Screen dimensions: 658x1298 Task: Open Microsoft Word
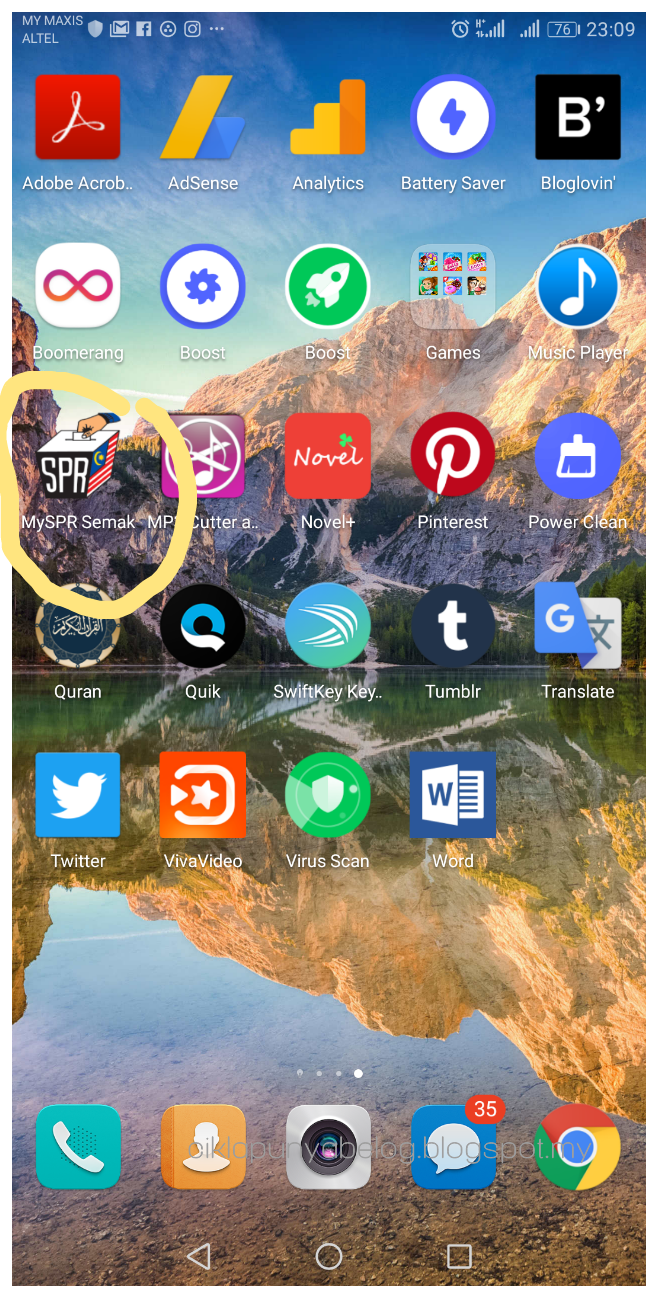(453, 795)
